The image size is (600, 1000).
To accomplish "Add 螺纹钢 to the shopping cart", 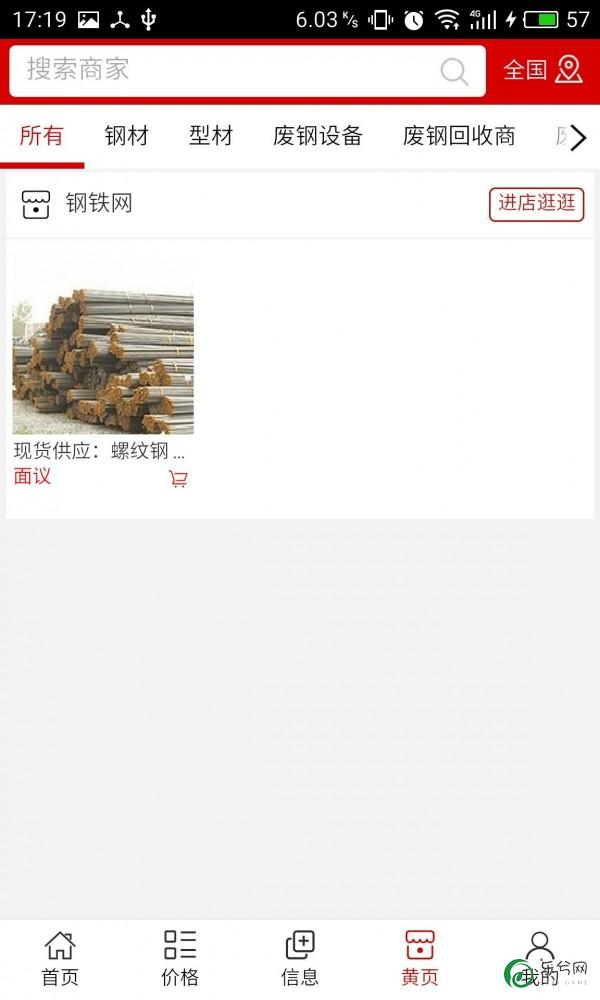I will (x=179, y=478).
